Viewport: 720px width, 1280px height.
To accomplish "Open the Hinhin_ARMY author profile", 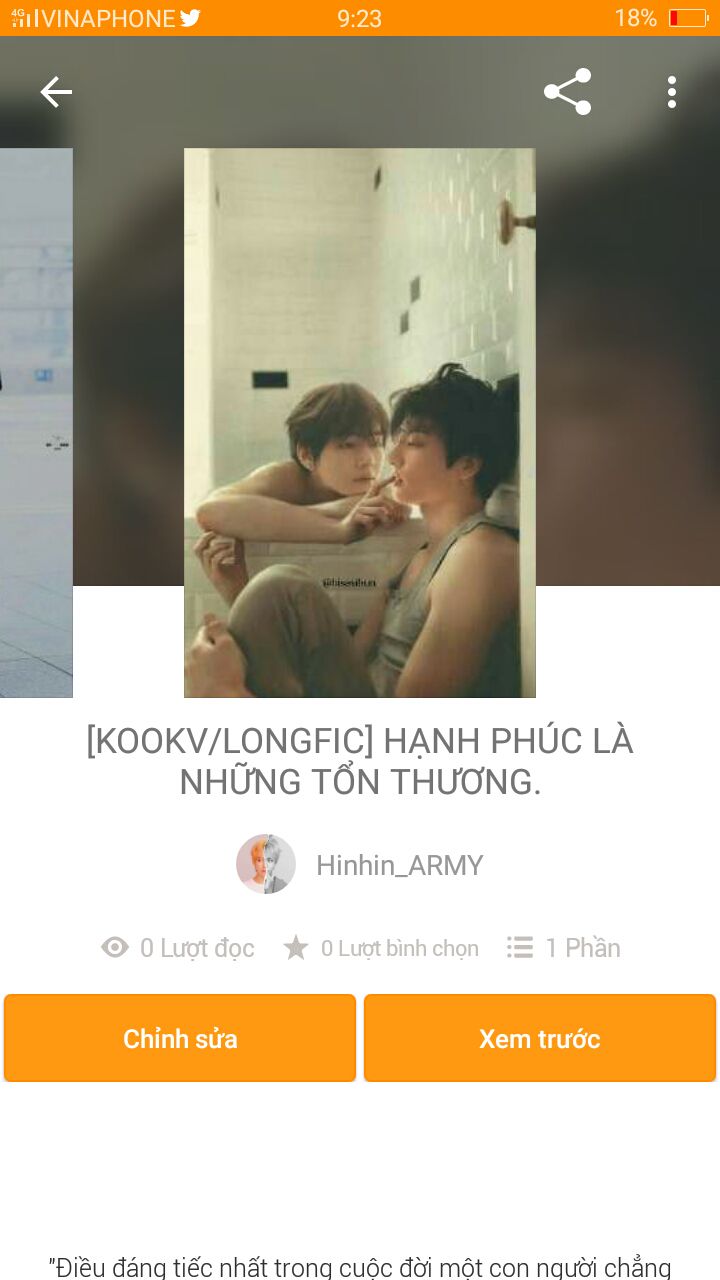I will click(360, 865).
